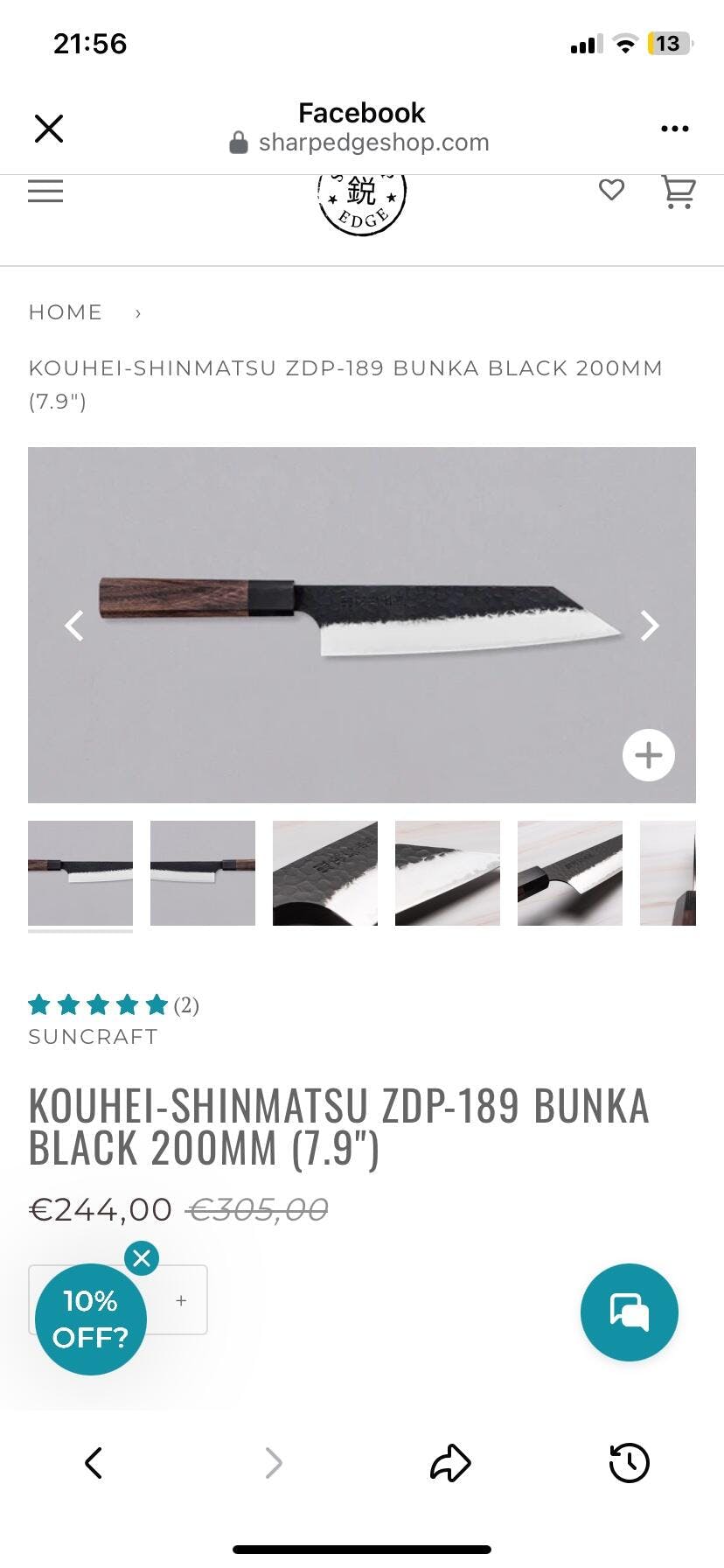Show the next product image
The image size is (724, 1568).
point(649,625)
